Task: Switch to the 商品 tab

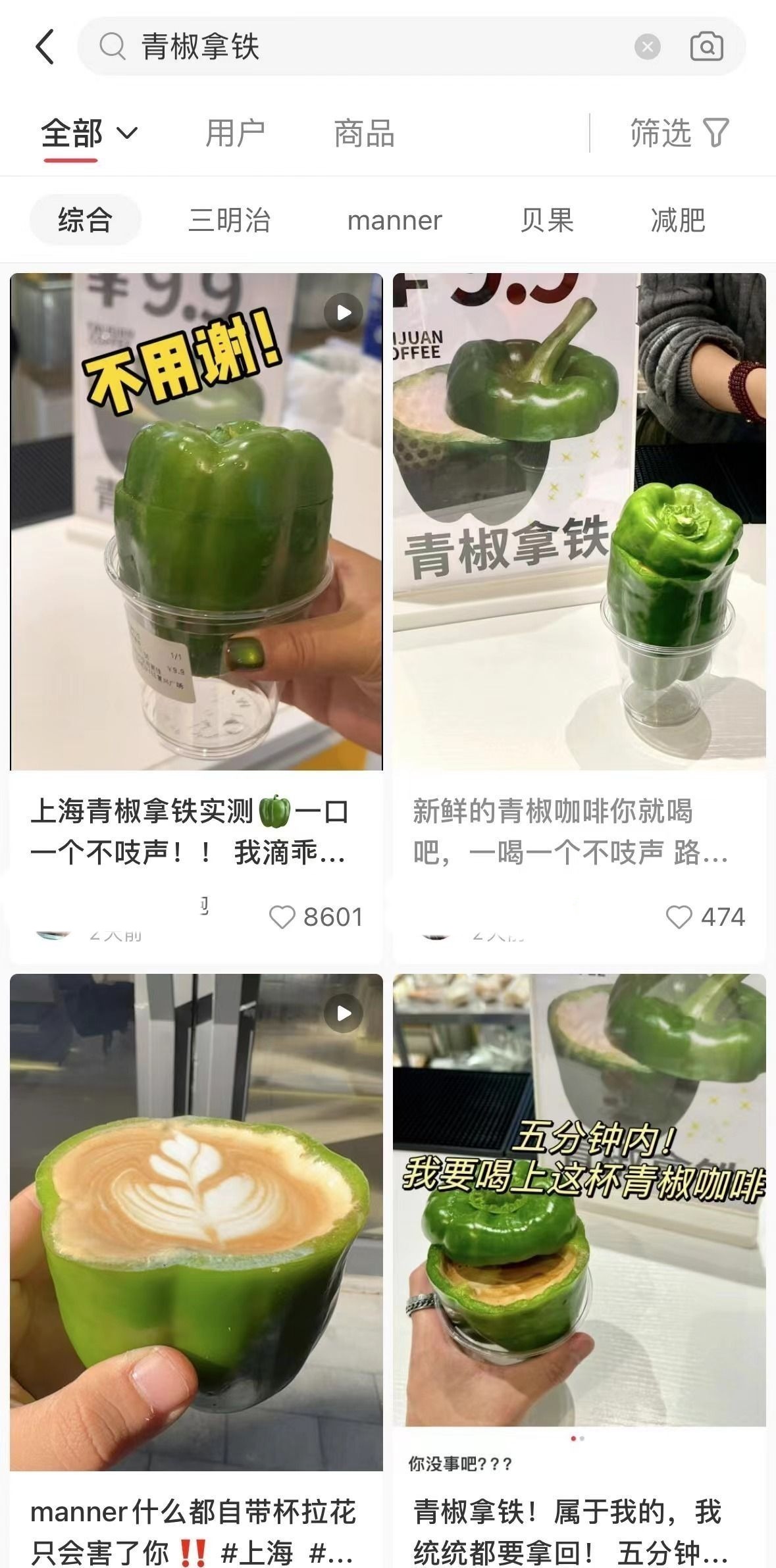Action: coord(364,134)
